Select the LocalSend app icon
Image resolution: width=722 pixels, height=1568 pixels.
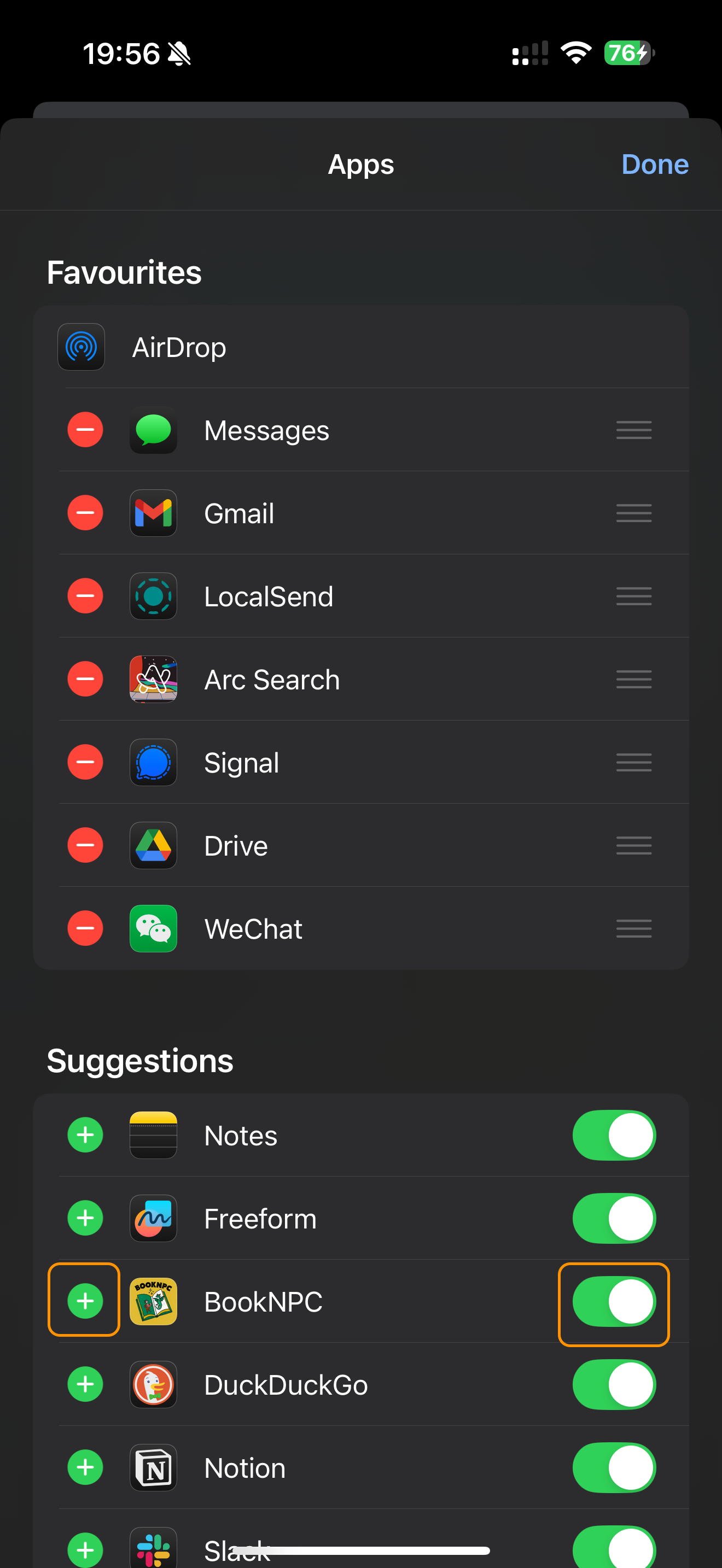click(153, 596)
